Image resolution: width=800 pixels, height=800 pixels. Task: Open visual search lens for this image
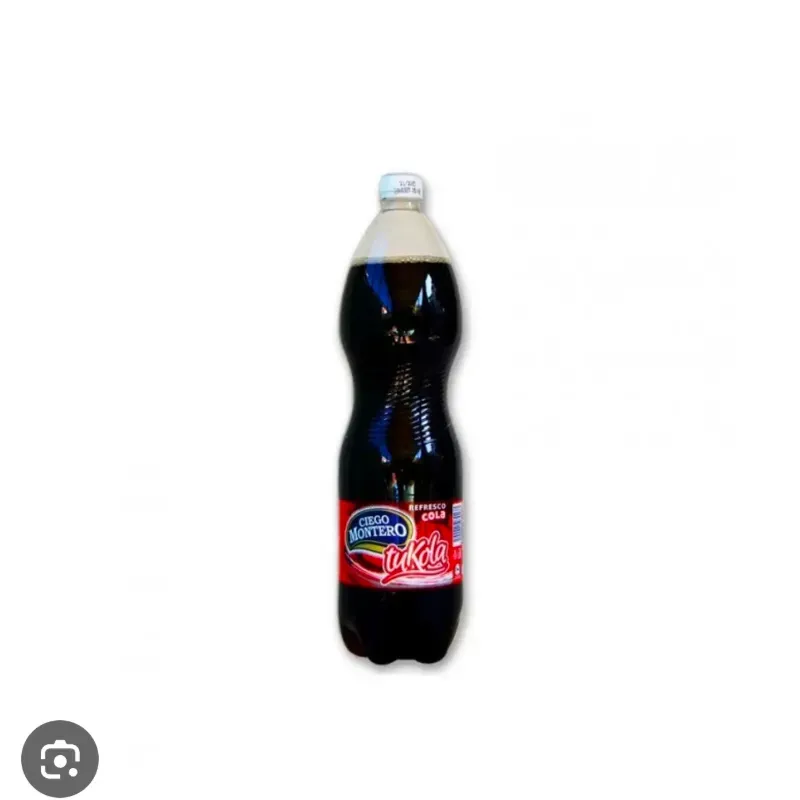click(x=60, y=758)
